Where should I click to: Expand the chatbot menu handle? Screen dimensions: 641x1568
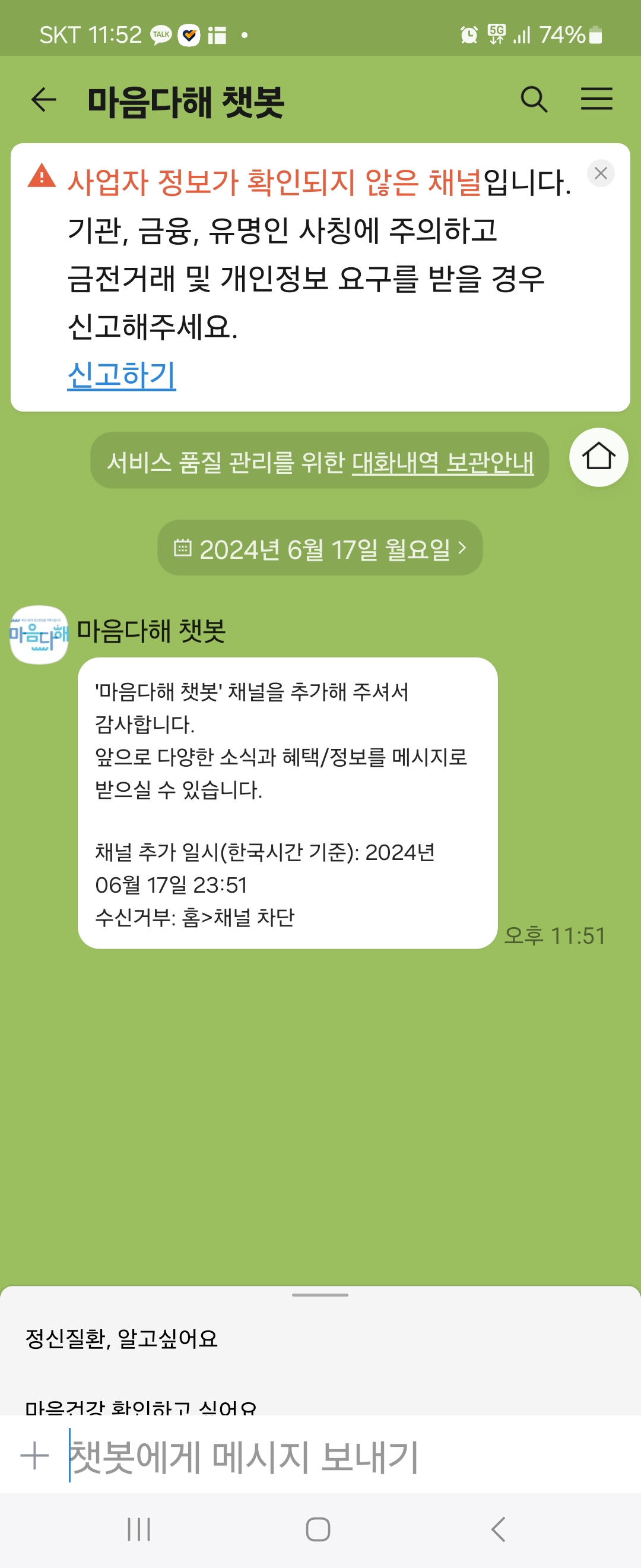pyautogui.click(x=320, y=1295)
